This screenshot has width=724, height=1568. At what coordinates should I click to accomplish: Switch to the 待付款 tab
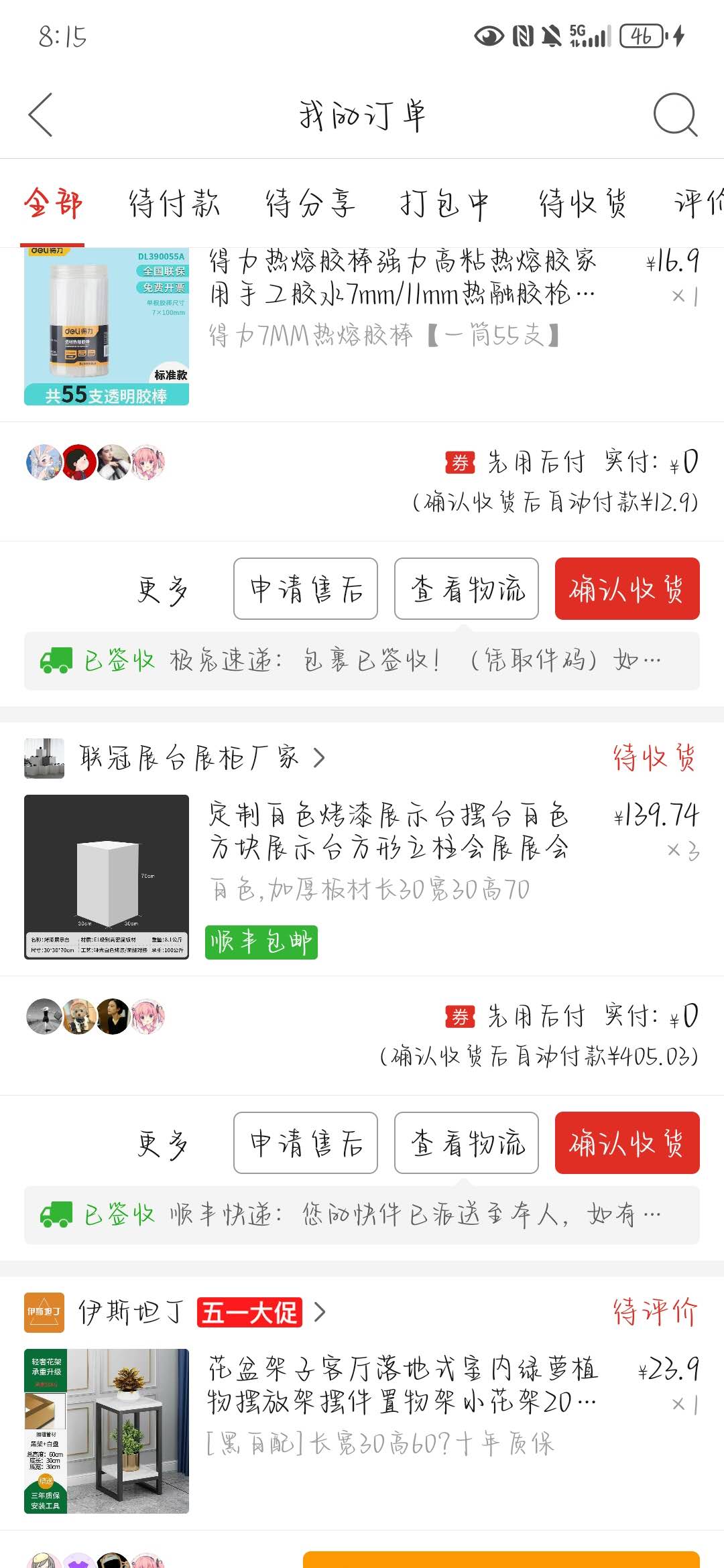(174, 203)
